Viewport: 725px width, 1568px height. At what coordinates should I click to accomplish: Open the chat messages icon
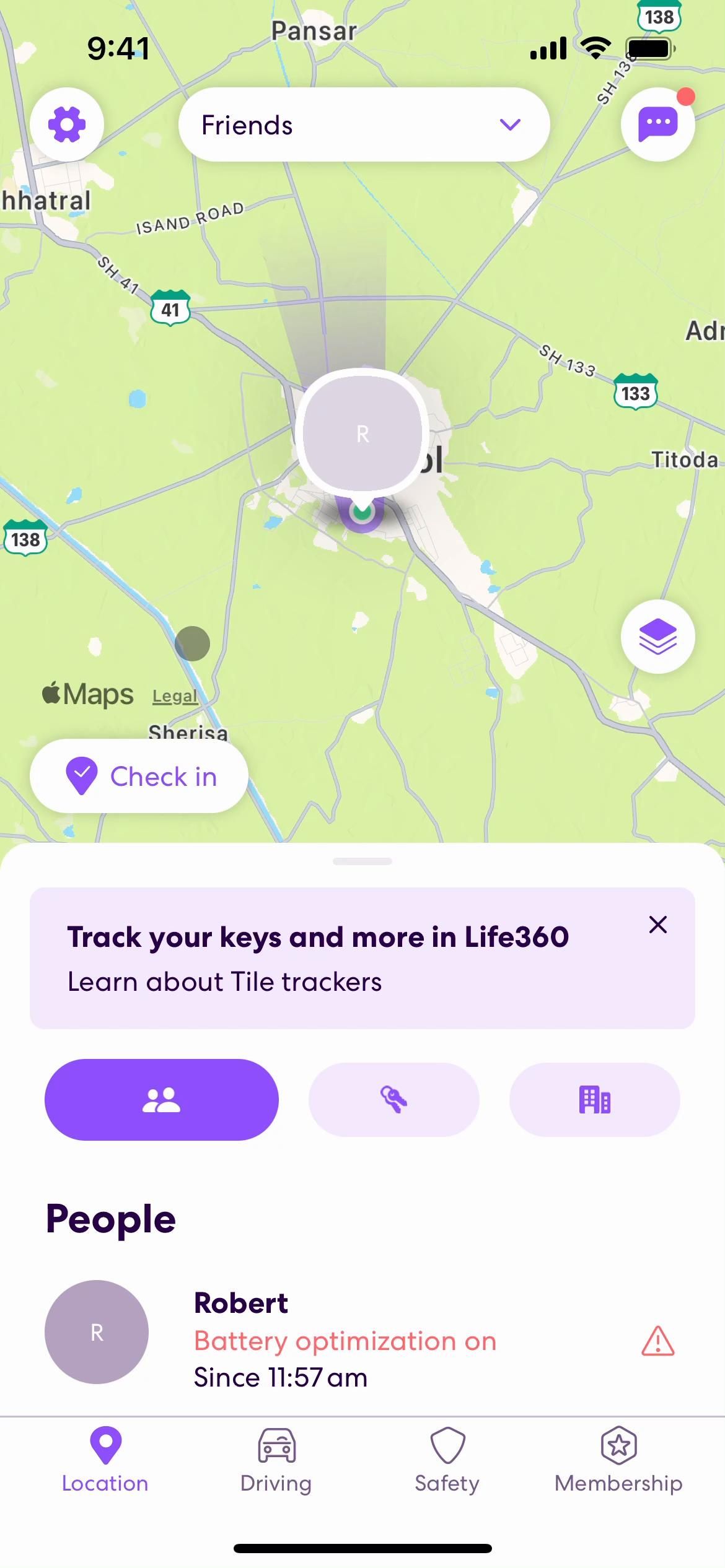coord(657,124)
